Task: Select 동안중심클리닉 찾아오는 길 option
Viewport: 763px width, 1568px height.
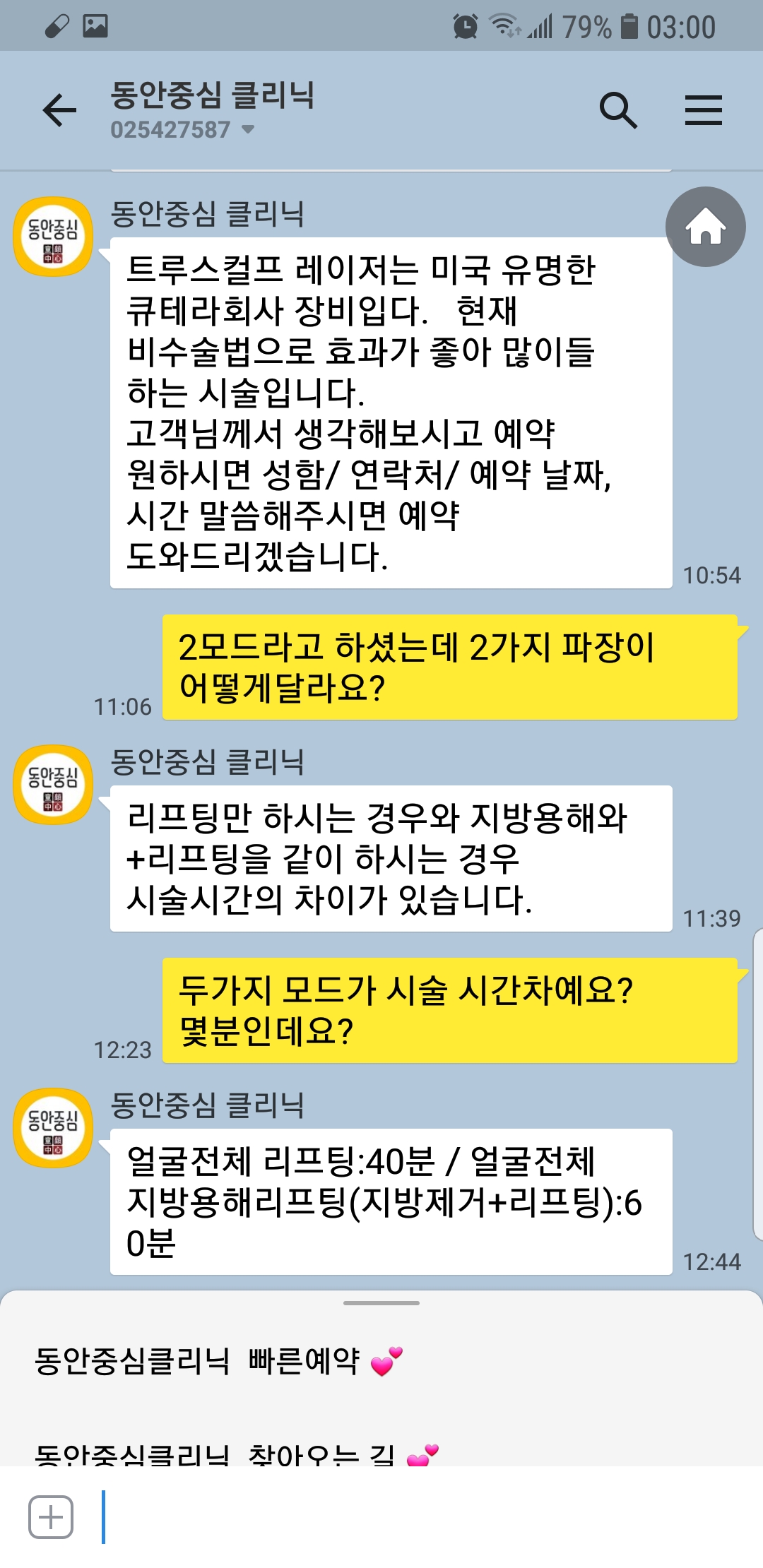Action: (237, 1453)
